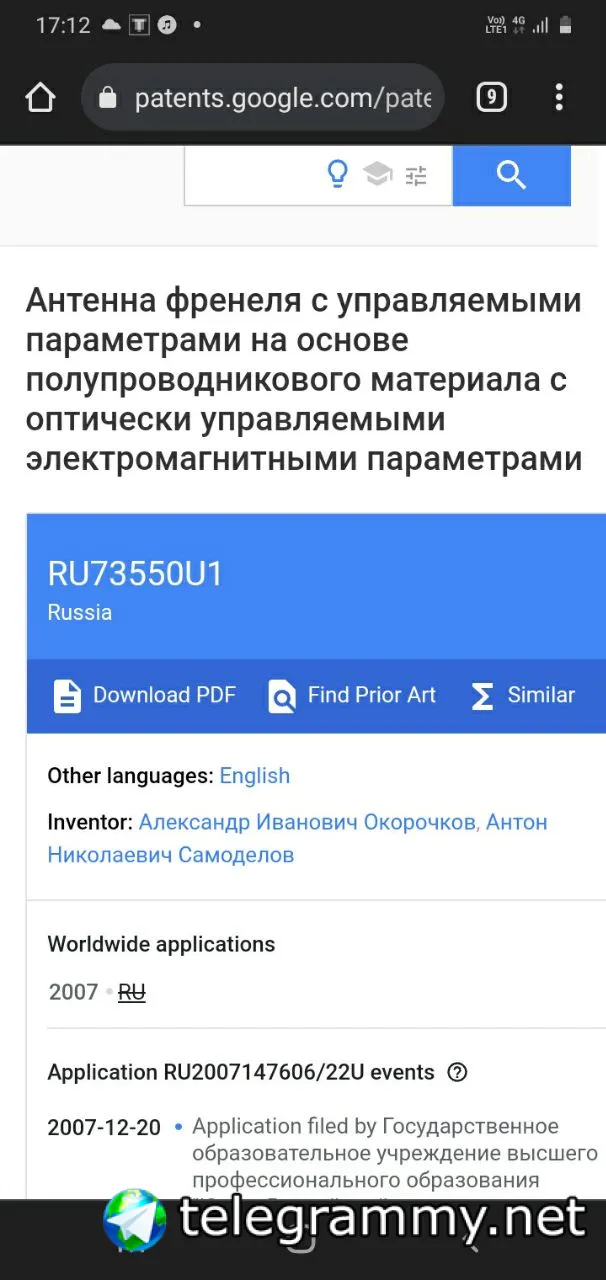Tap the patent search input field
Screen dimensions: 606x1280
pos(252,177)
